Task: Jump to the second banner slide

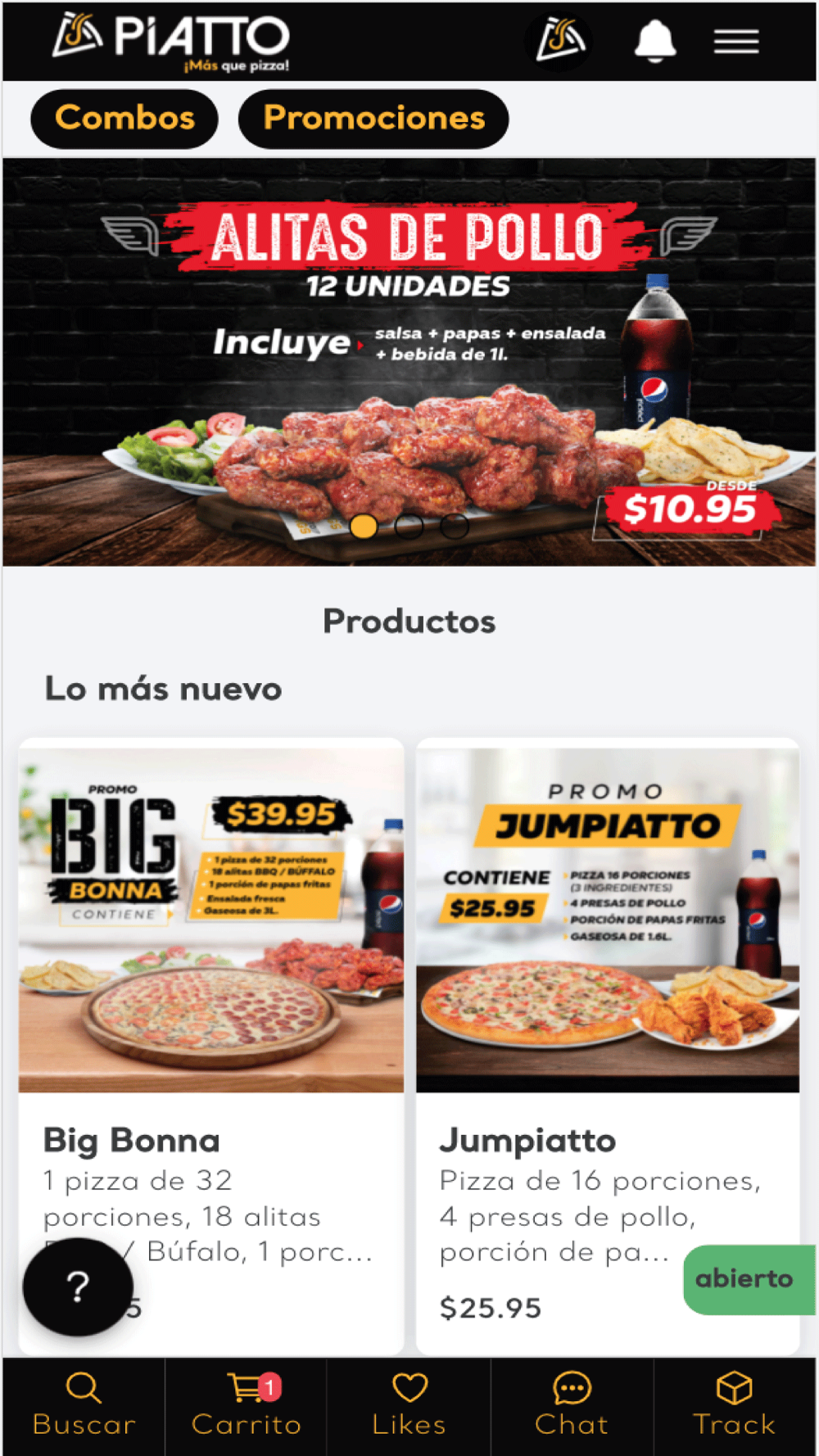Action: [409, 526]
